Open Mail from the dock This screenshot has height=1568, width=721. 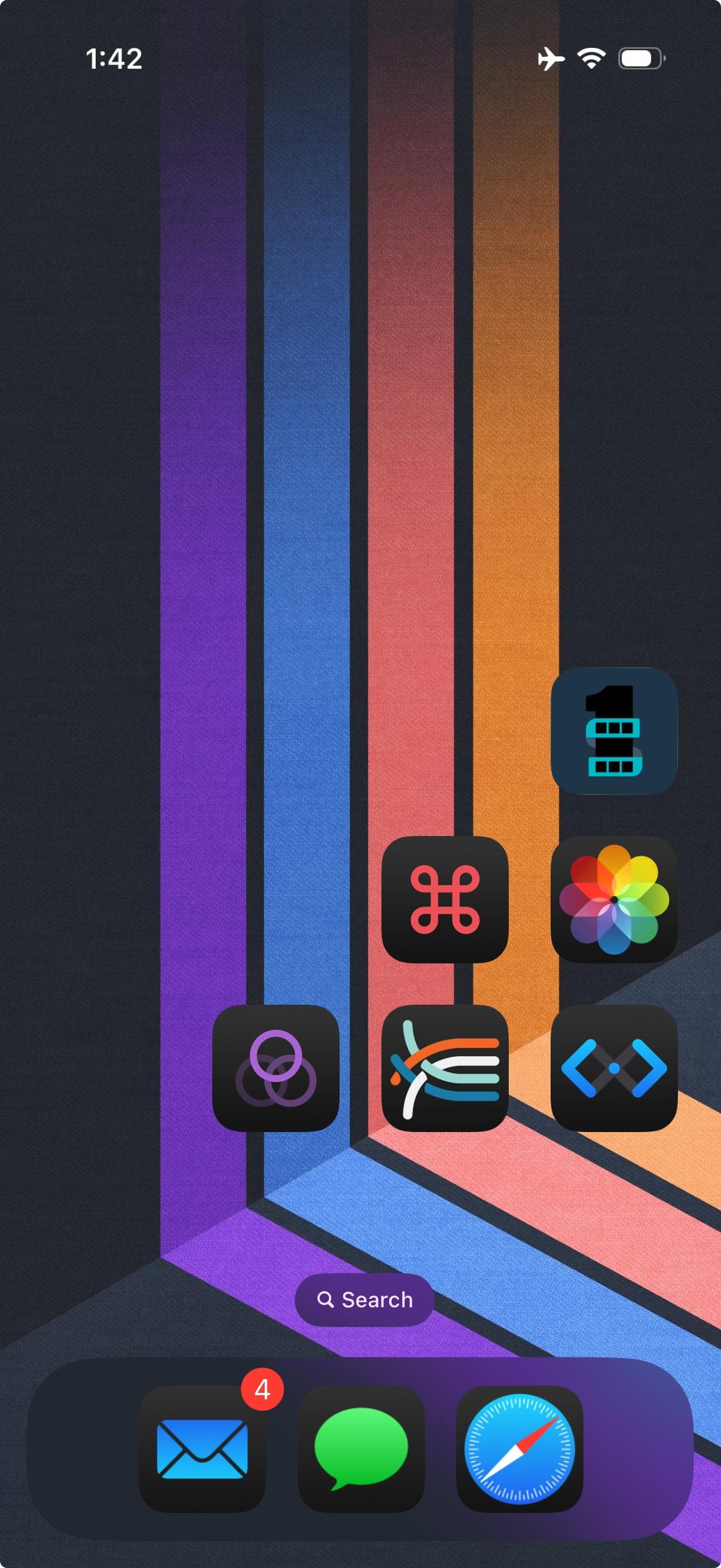click(202, 1448)
